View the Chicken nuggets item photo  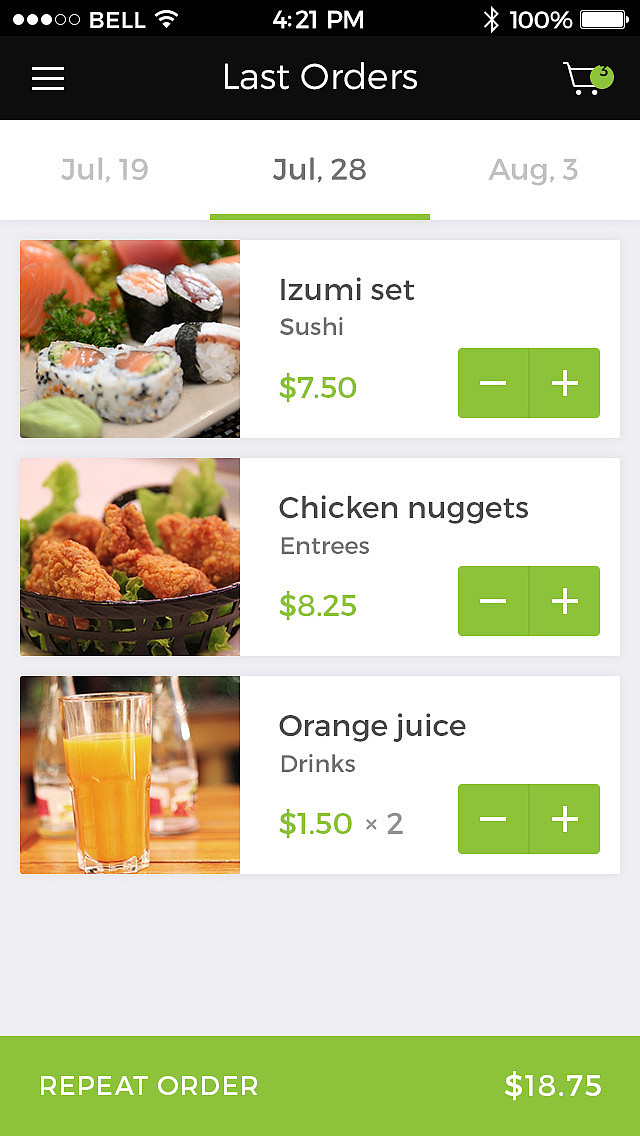tap(130, 557)
